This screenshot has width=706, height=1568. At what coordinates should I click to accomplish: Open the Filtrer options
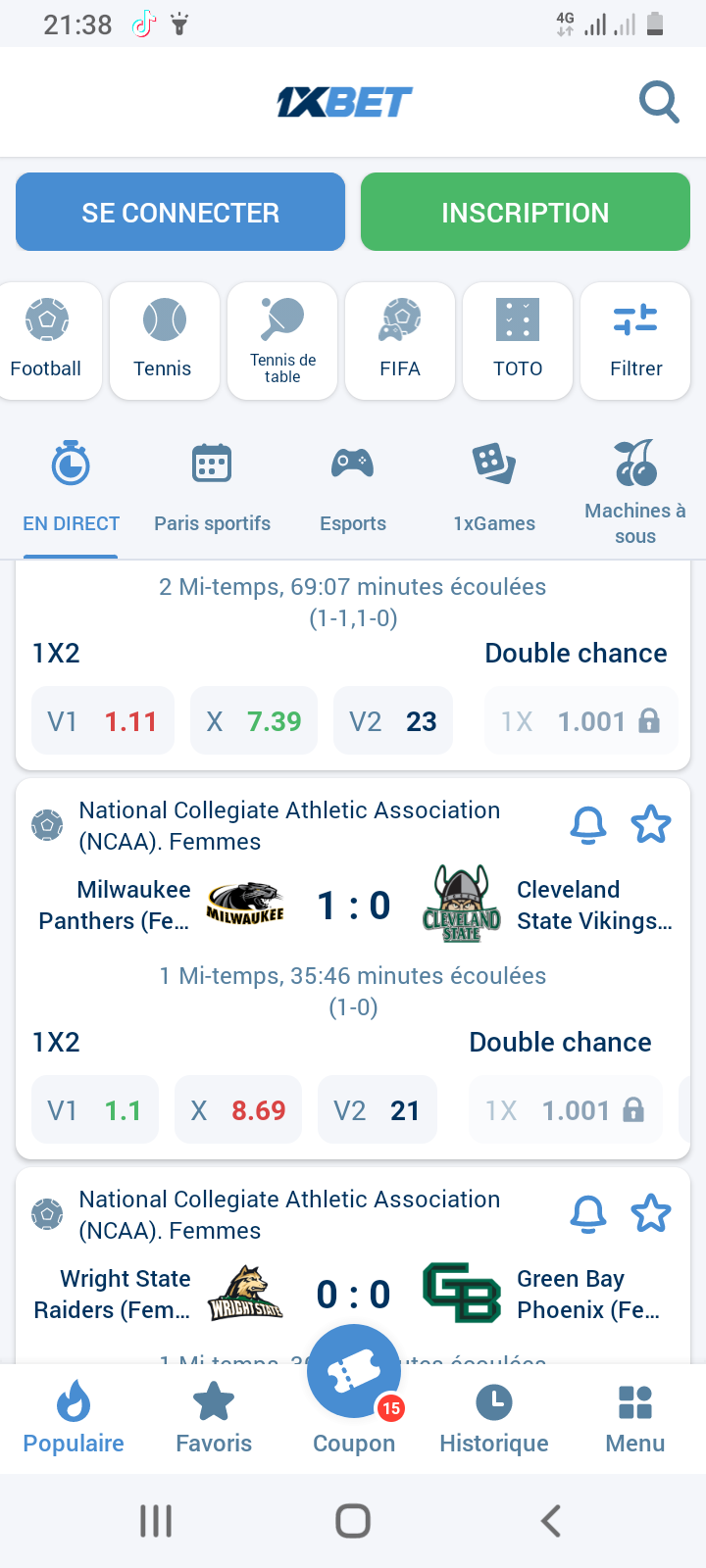pyautogui.click(x=635, y=341)
